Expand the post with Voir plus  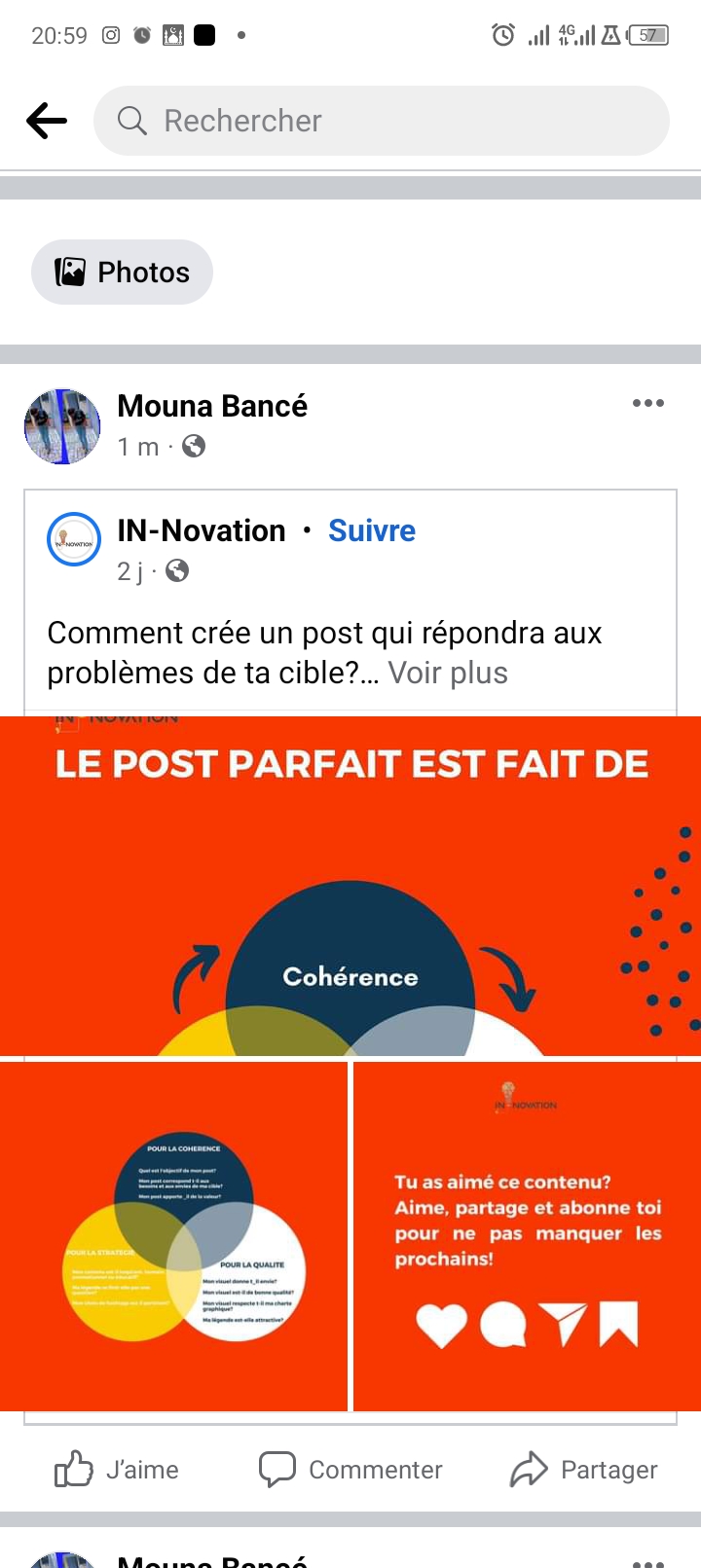(448, 673)
